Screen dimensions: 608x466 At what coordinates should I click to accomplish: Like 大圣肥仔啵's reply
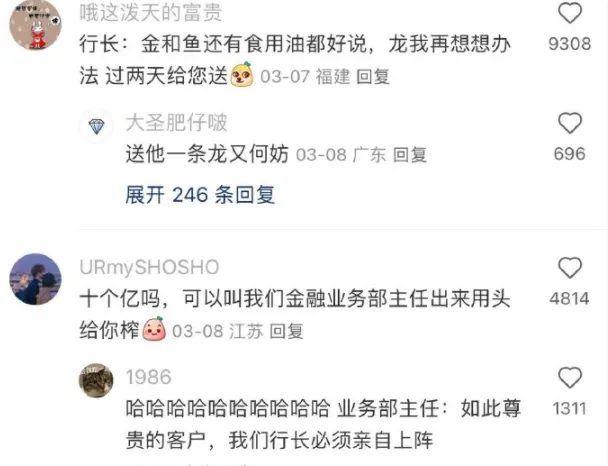tap(569, 124)
